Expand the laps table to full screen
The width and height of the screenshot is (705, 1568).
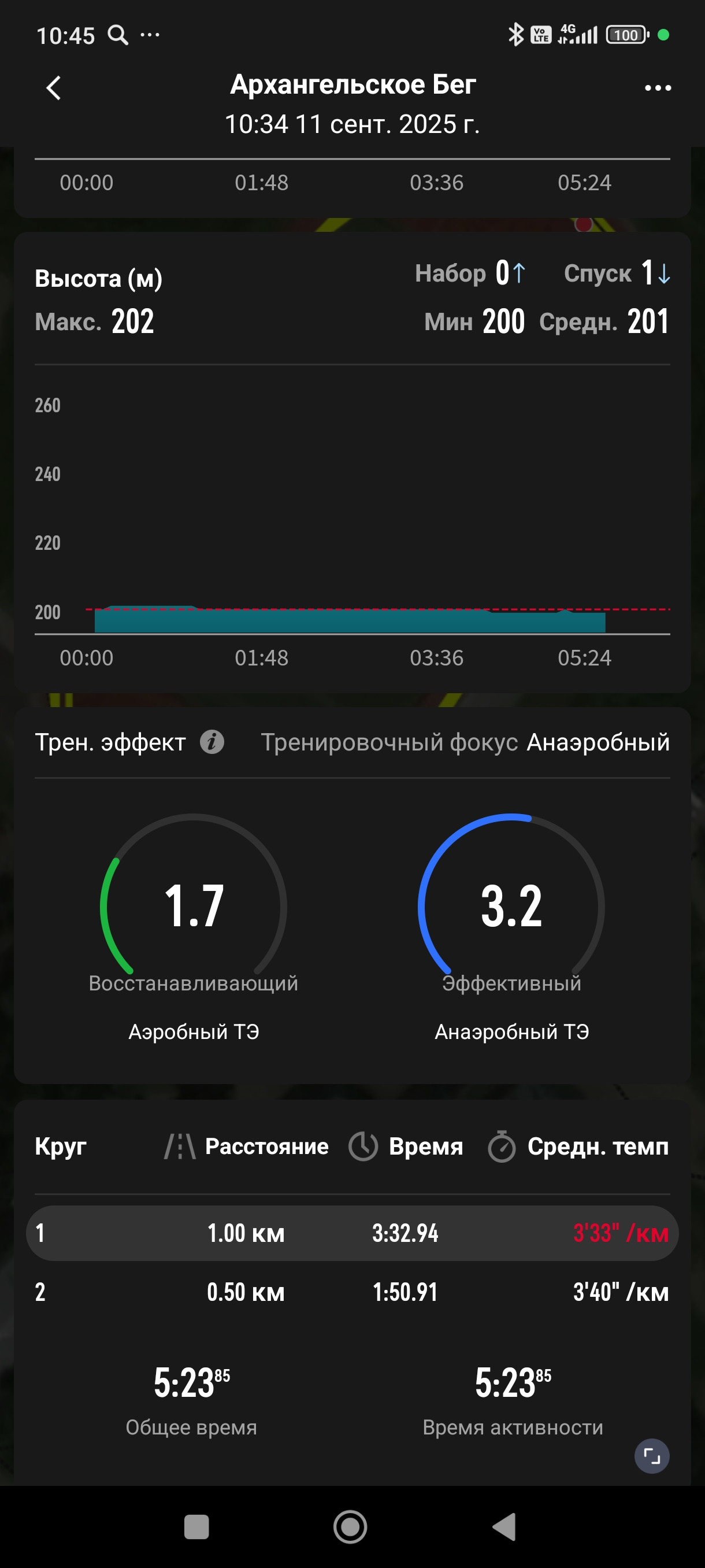tap(651, 1455)
